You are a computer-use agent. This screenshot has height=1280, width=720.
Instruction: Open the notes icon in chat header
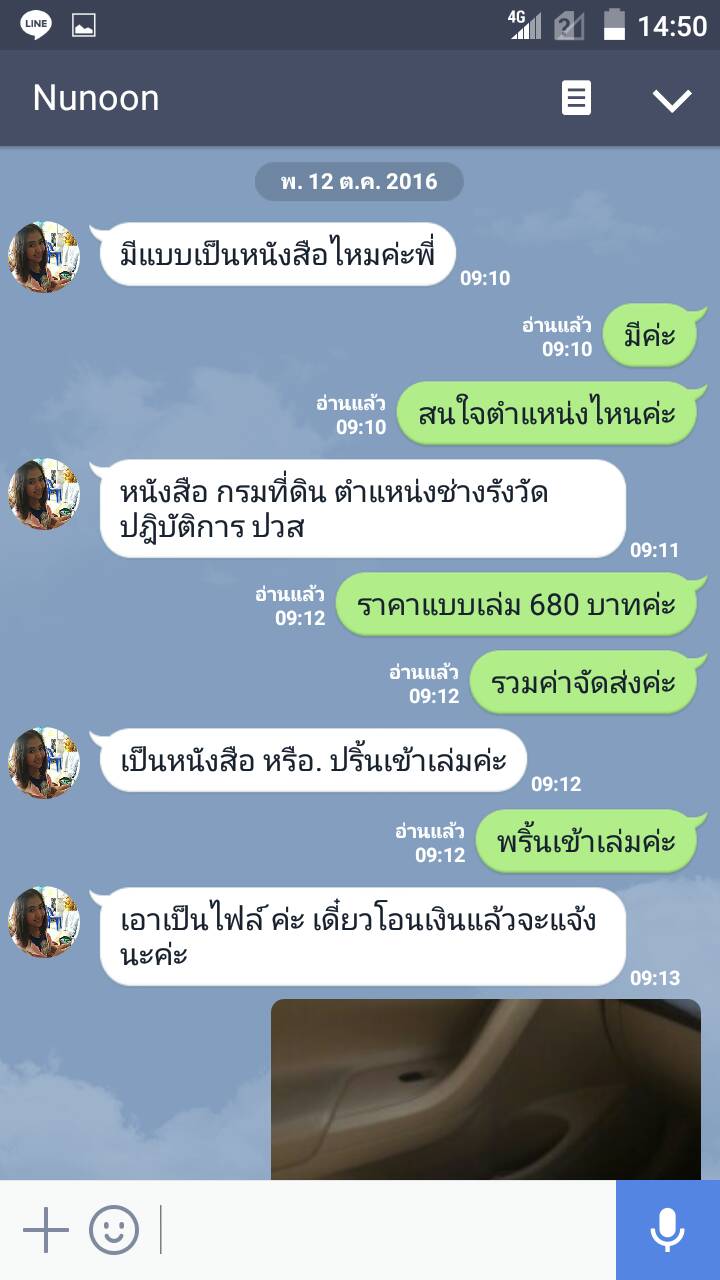[x=576, y=98]
